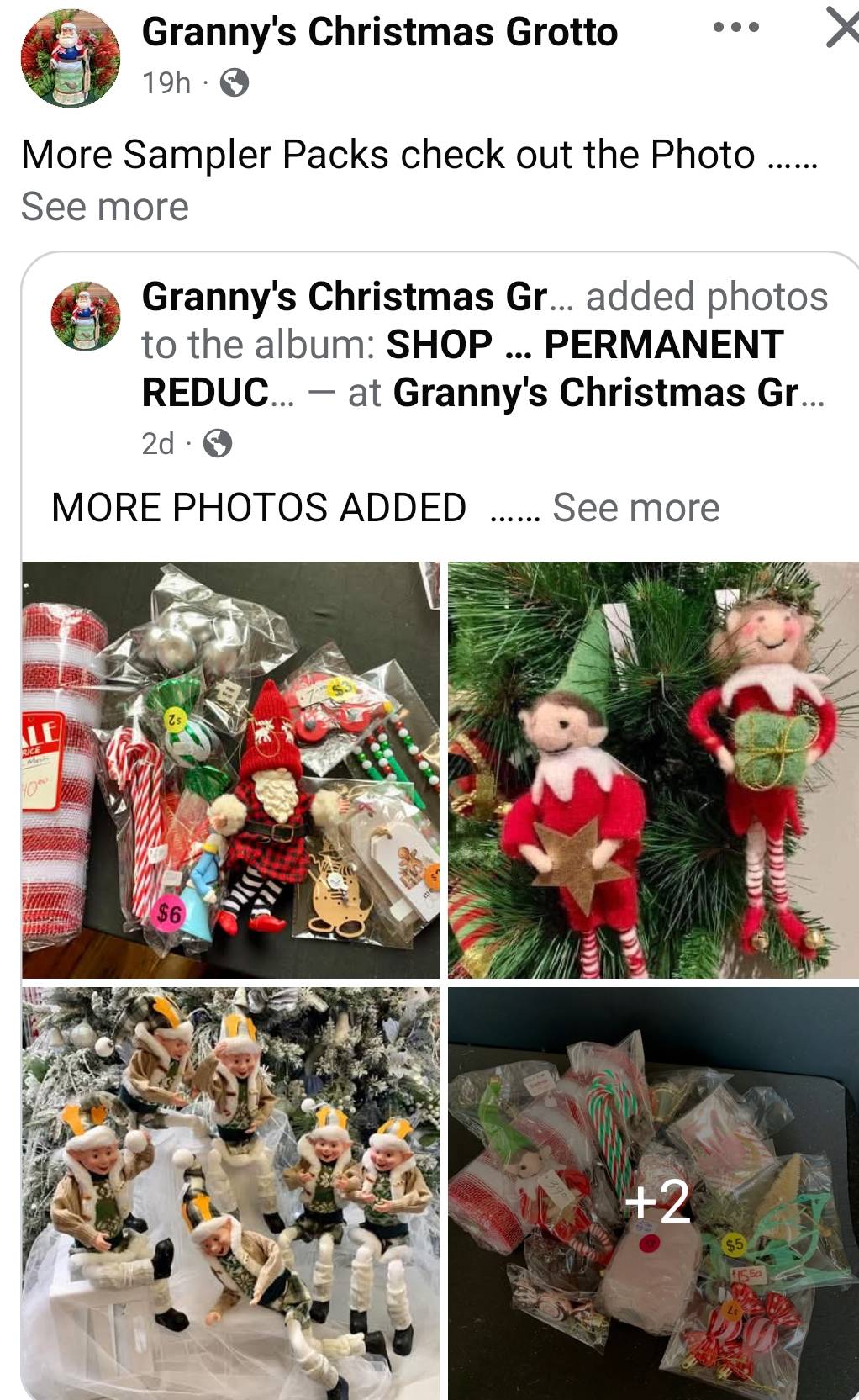
Task: Open photo of seated reindeer elves
Action: [230, 1192]
